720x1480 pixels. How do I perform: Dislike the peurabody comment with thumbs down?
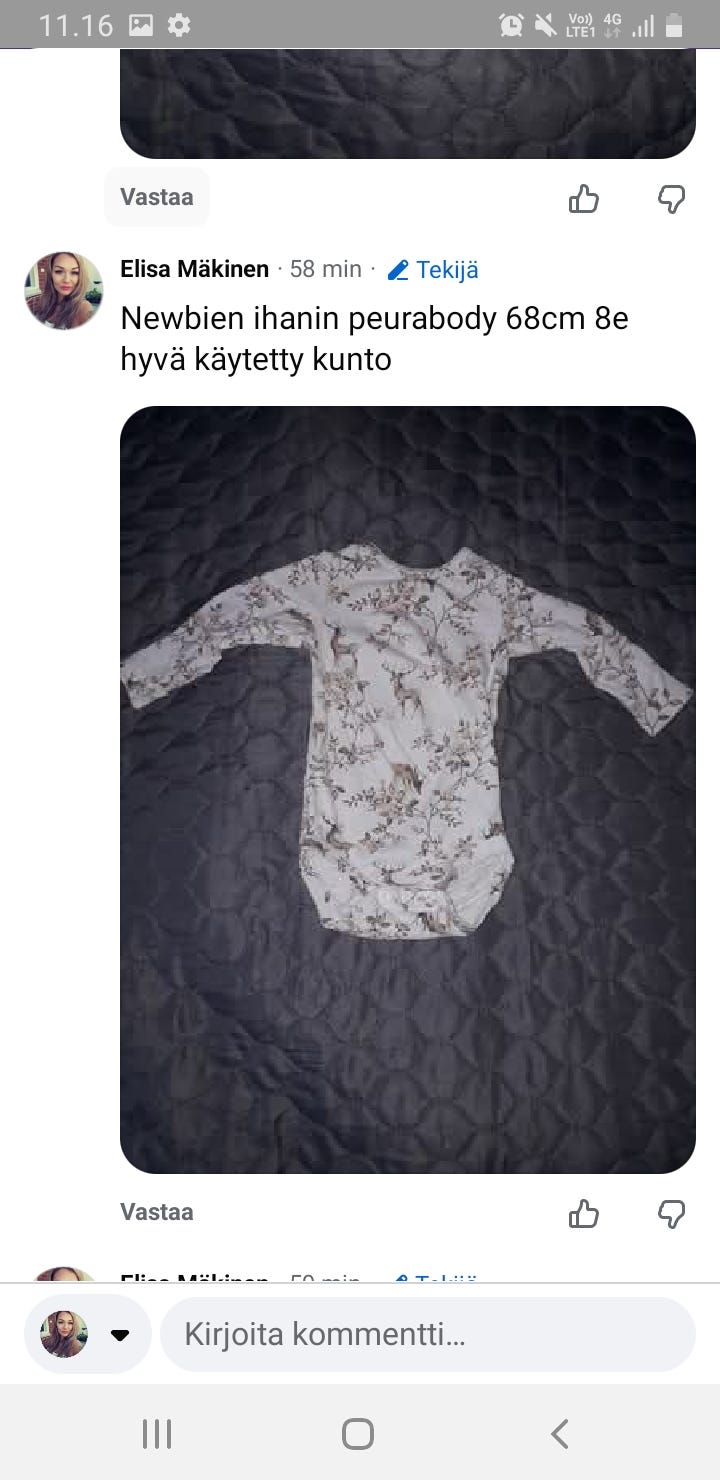tap(671, 1214)
